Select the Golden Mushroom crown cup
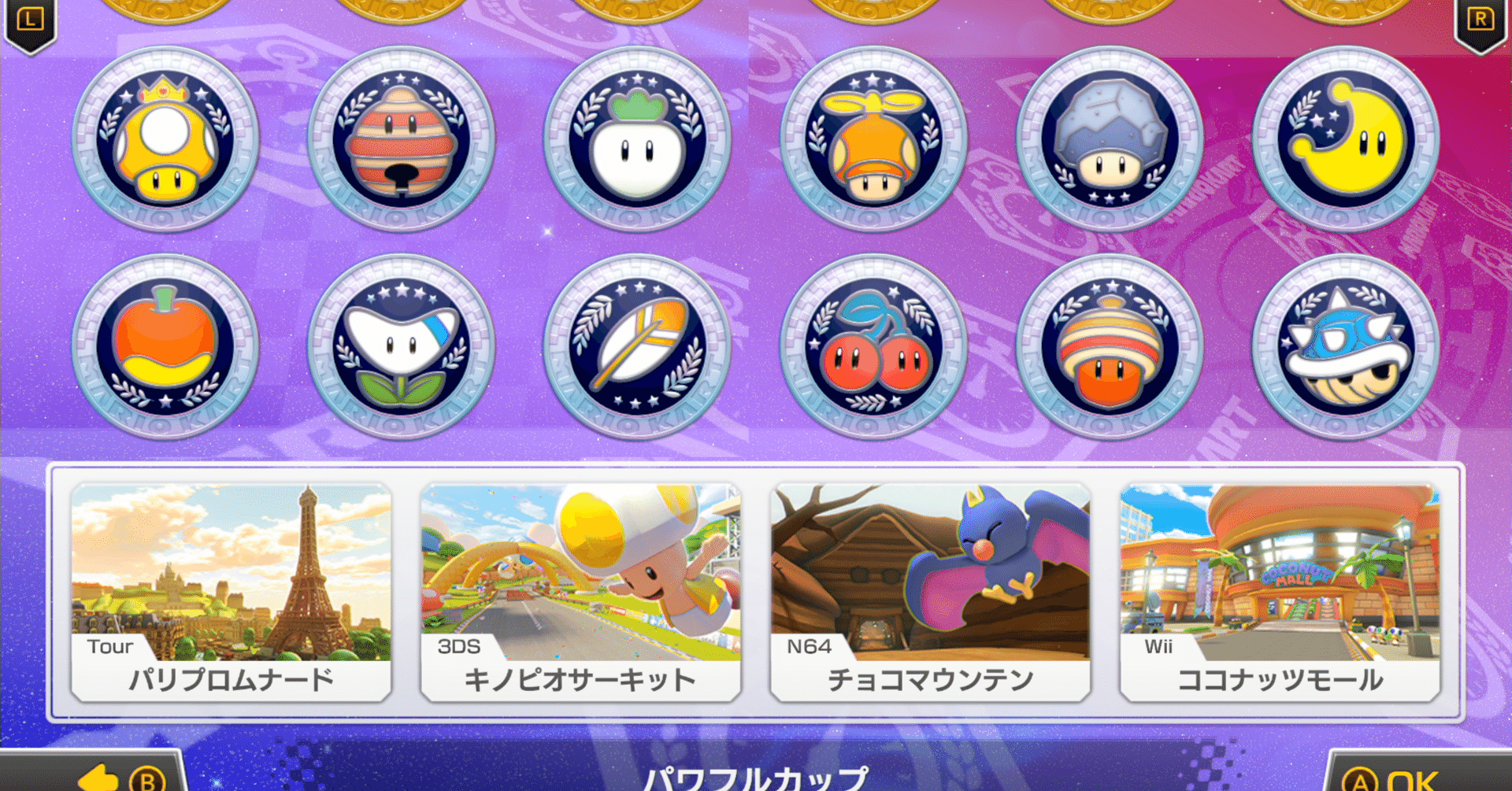Viewport: 1512px width, 791px height. (x=165, y=139)
